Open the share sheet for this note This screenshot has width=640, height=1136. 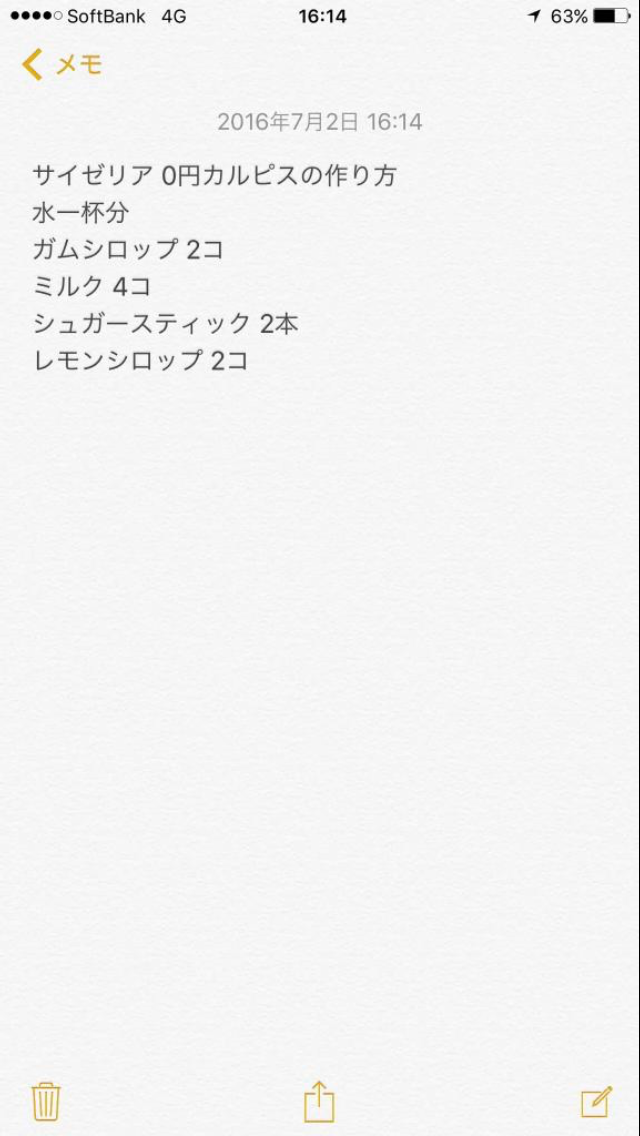pos(319,1100)
